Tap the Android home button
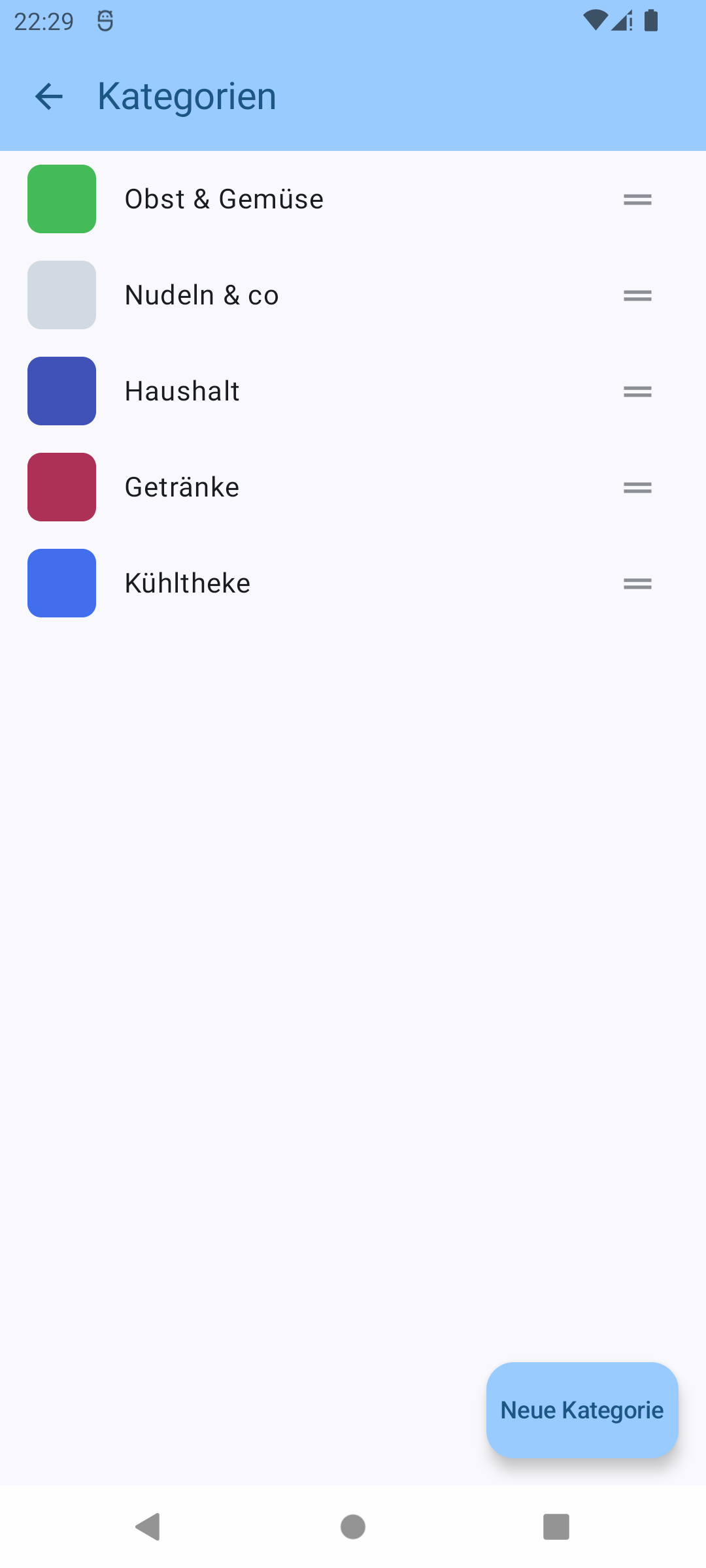Screen dimensions: 706x1568 coord(353,1527)
